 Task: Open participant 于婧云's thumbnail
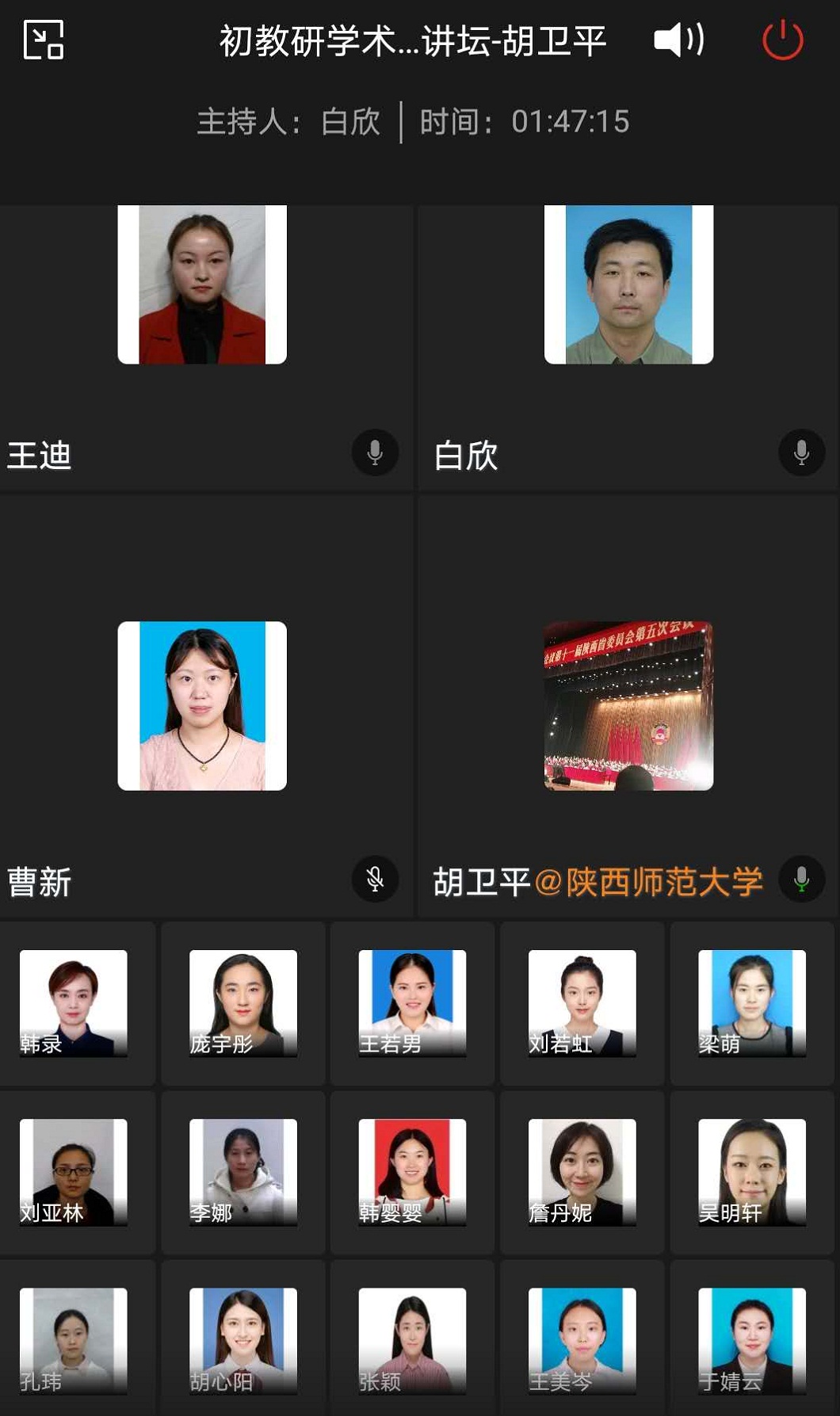click(751, 1340)
